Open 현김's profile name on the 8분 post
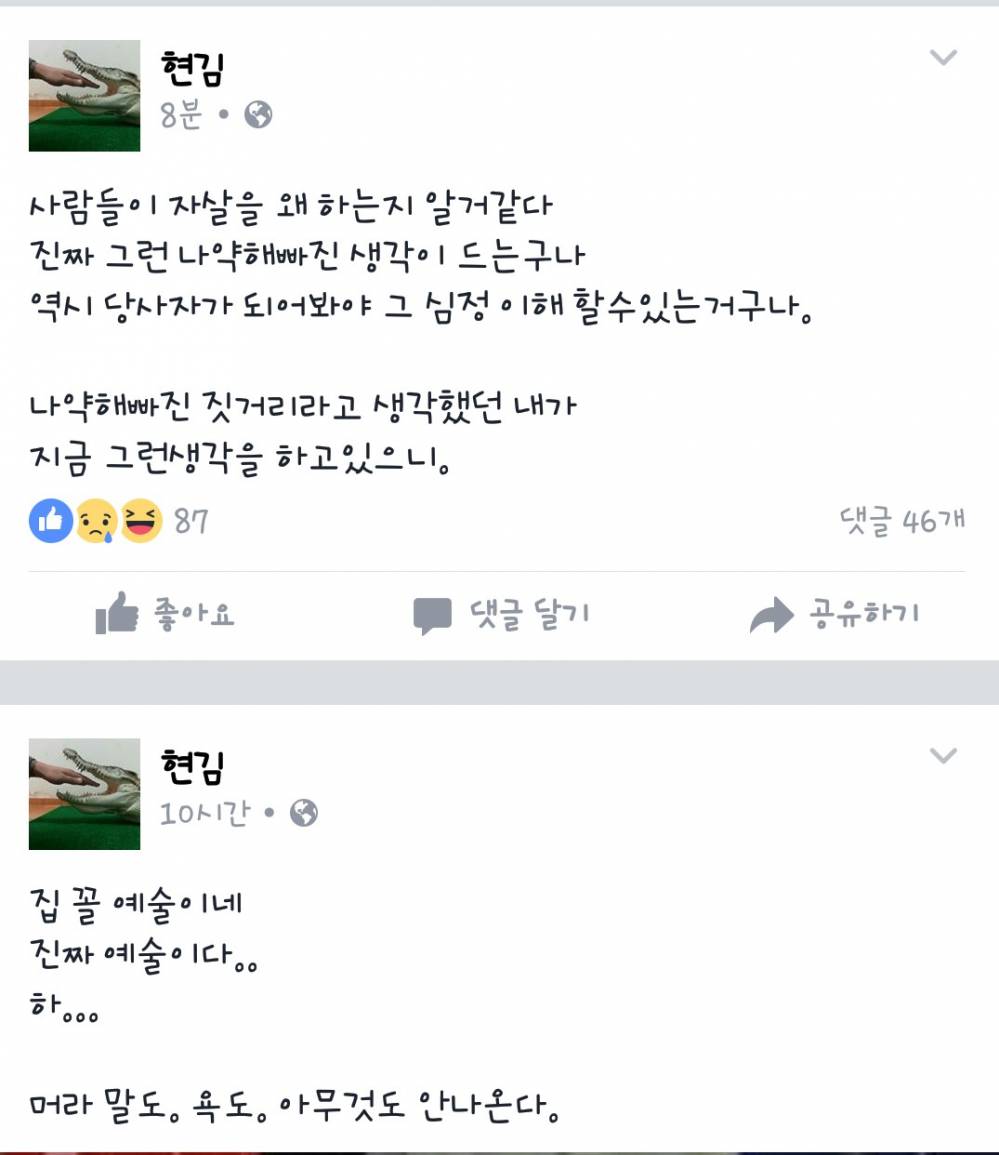Screen dimensions: 999x1155 click(192, 68)
